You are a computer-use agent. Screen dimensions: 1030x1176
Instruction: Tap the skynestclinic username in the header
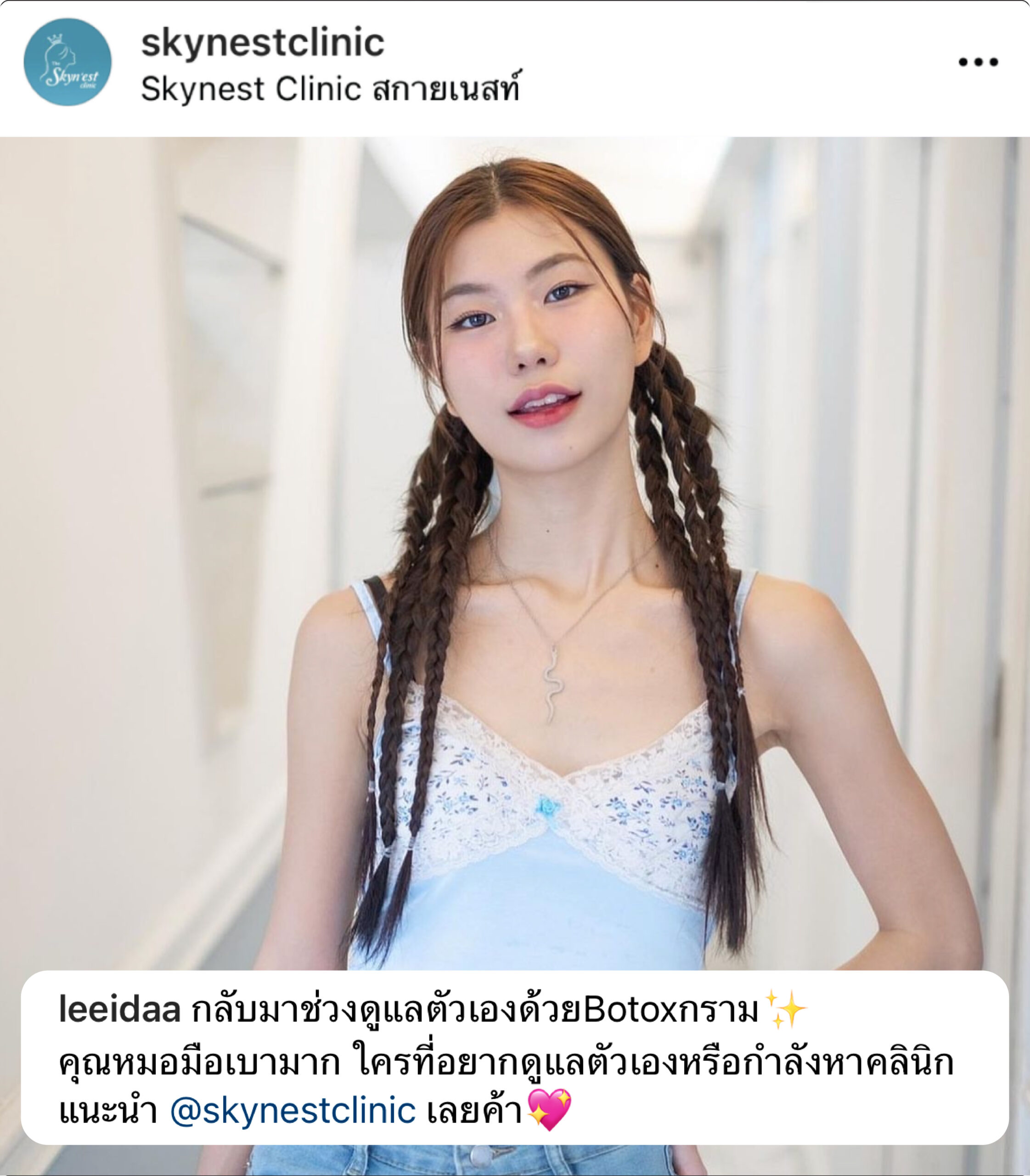click(x=263, y=43)
